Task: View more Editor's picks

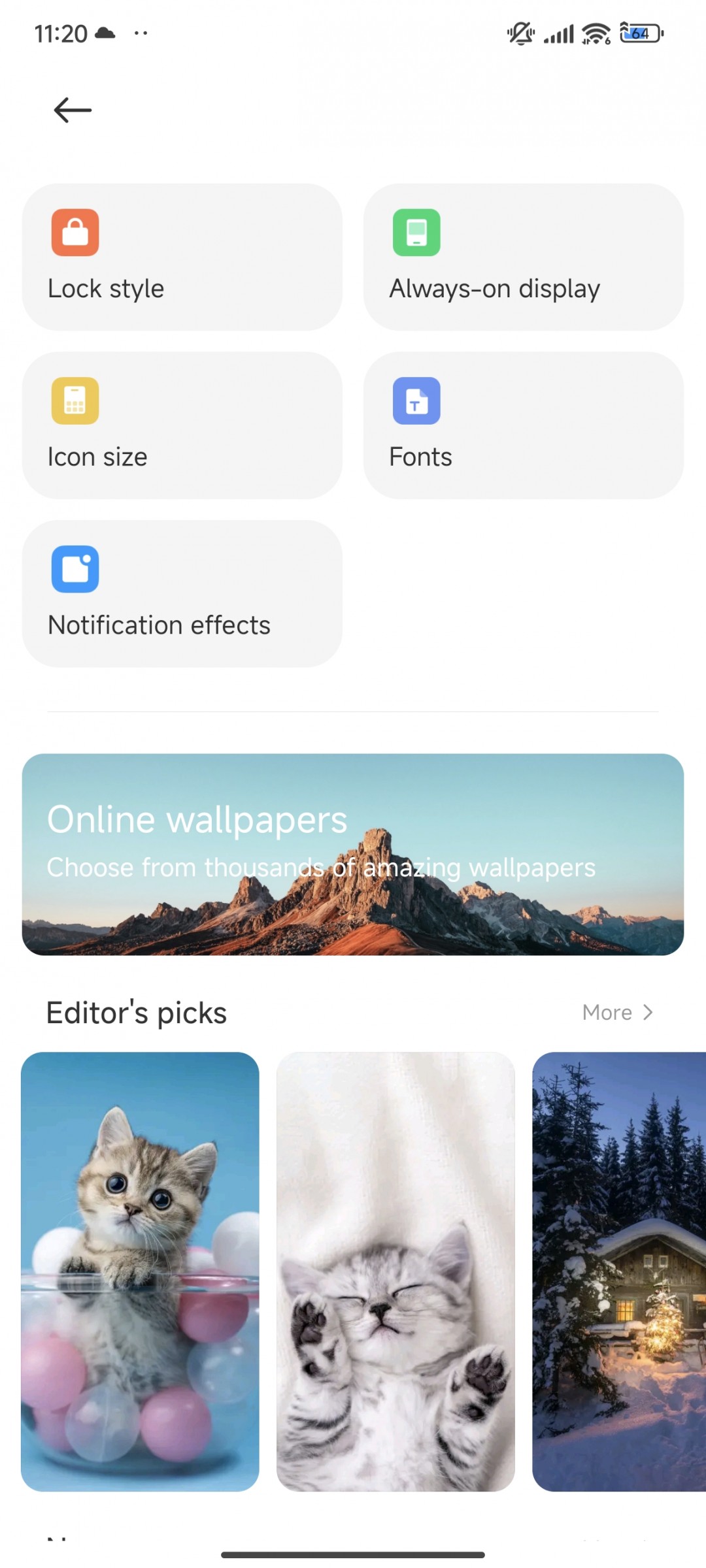Action: (618, 1013)
